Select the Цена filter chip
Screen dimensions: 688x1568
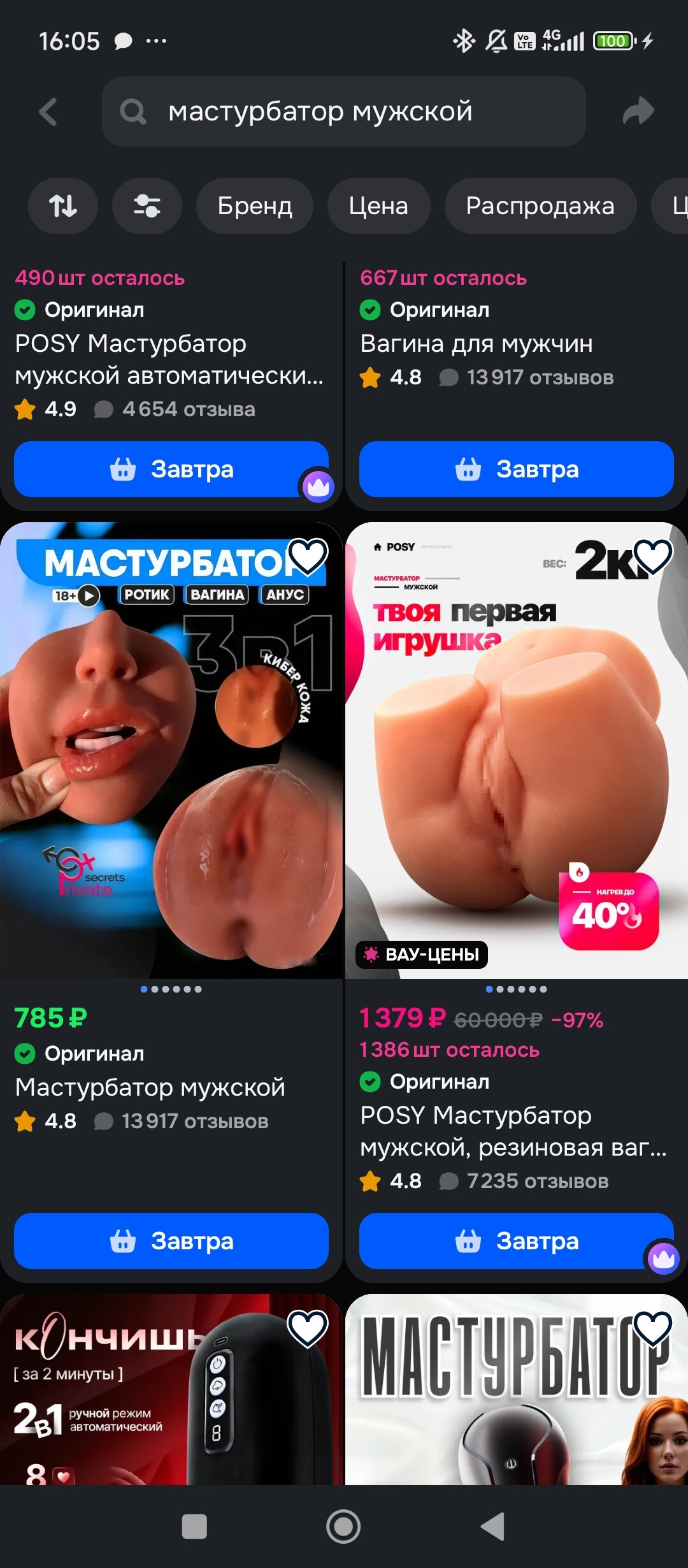coord(378,206)
